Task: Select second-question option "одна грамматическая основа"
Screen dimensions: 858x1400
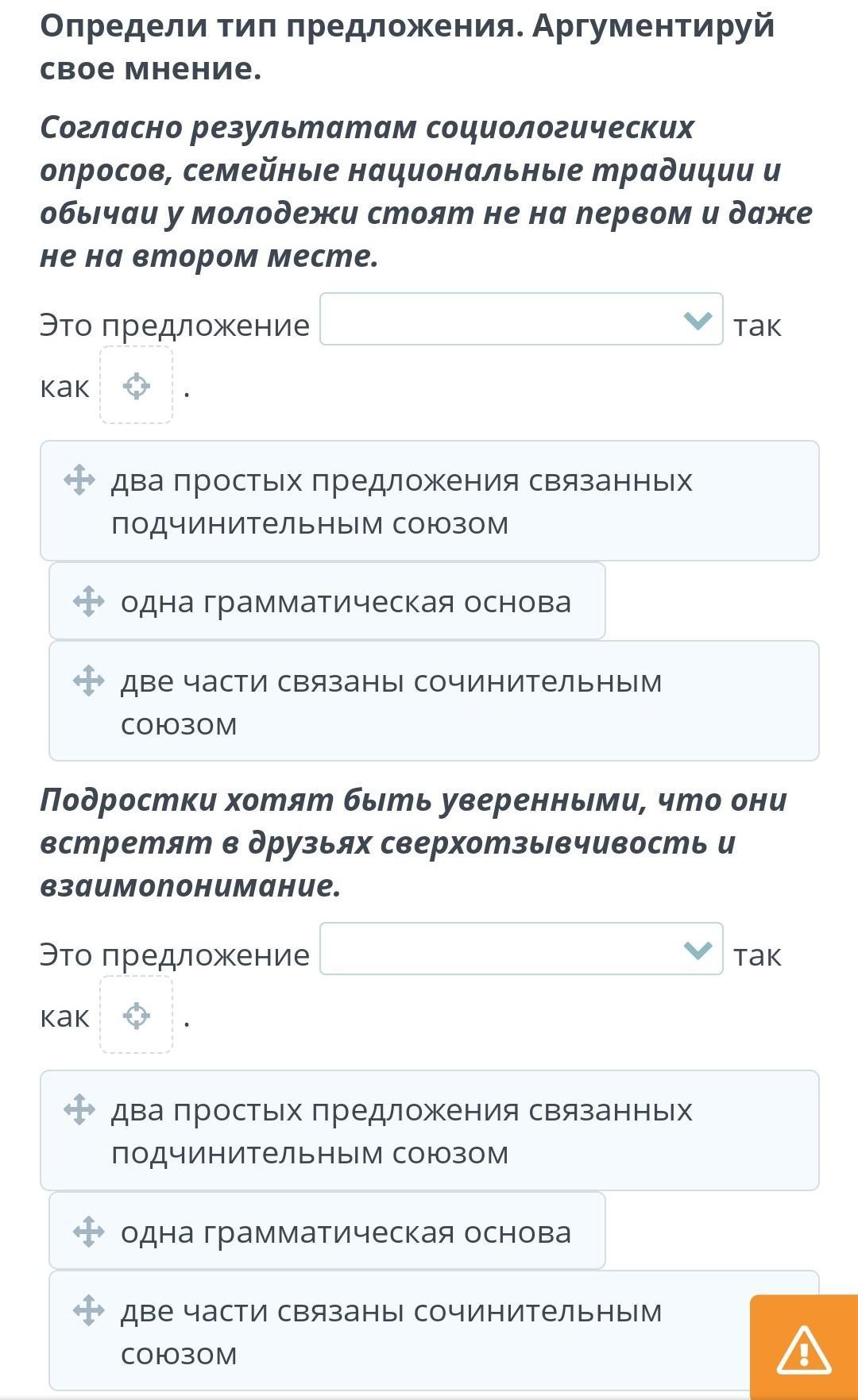Action: 327,1231
